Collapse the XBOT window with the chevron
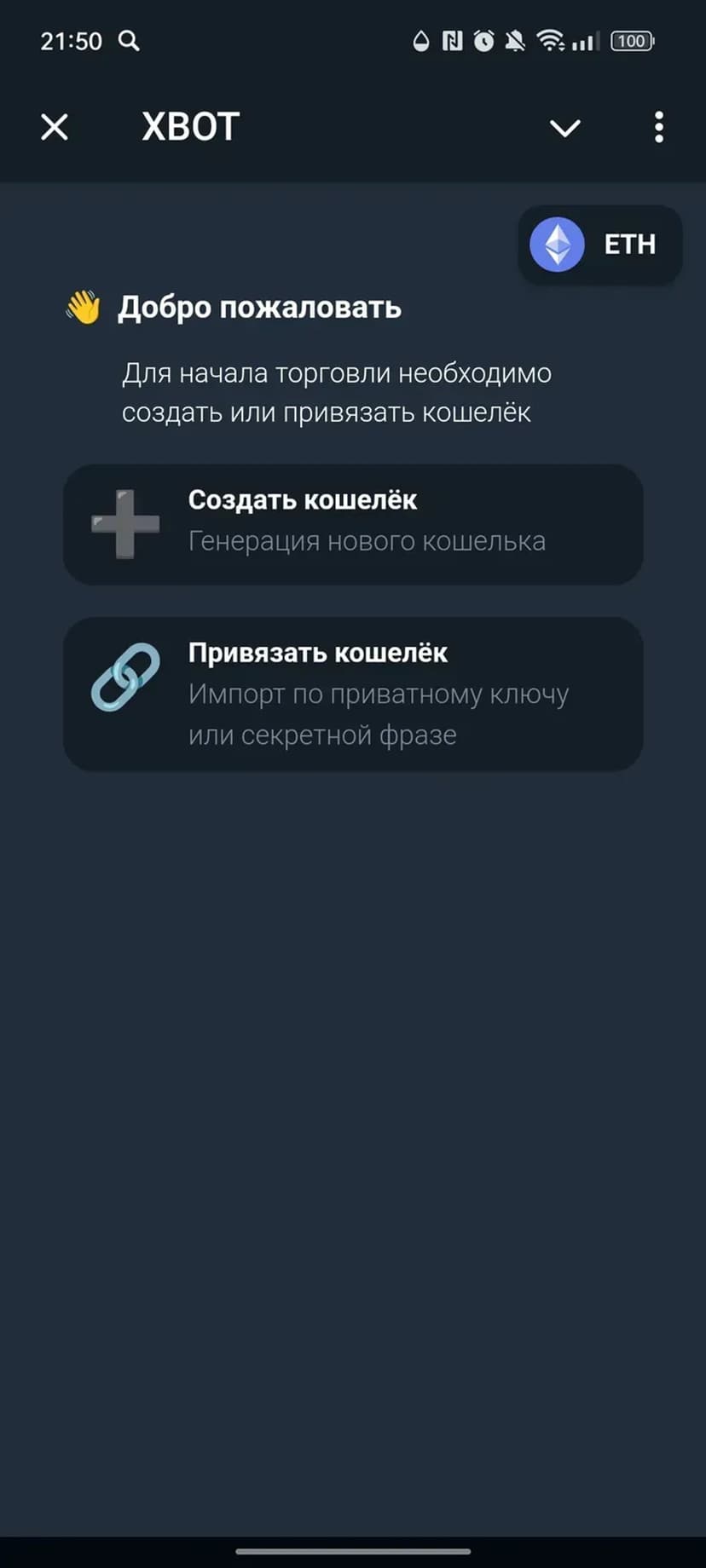 [x=564, y=128]
